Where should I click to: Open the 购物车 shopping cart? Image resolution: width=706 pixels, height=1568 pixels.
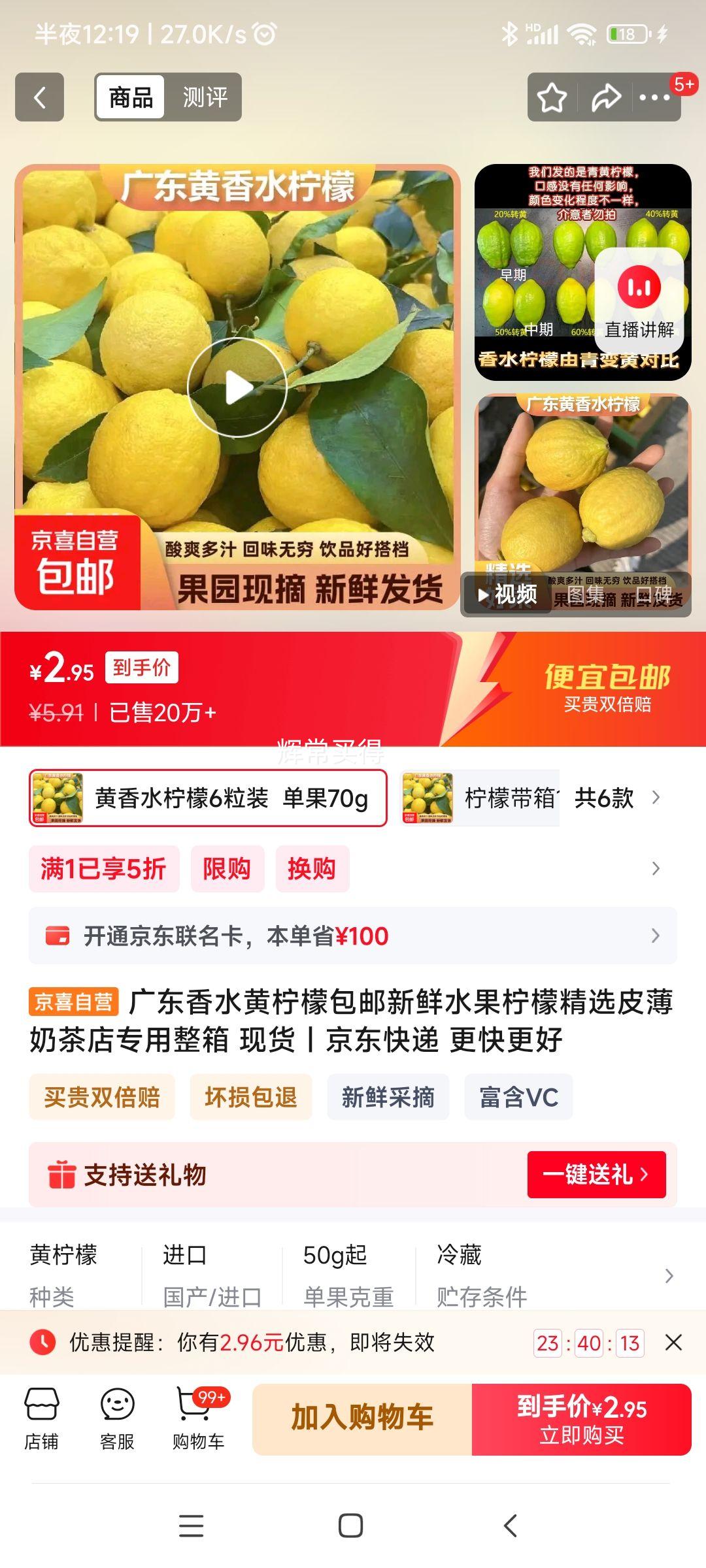tap(198, 1419)
